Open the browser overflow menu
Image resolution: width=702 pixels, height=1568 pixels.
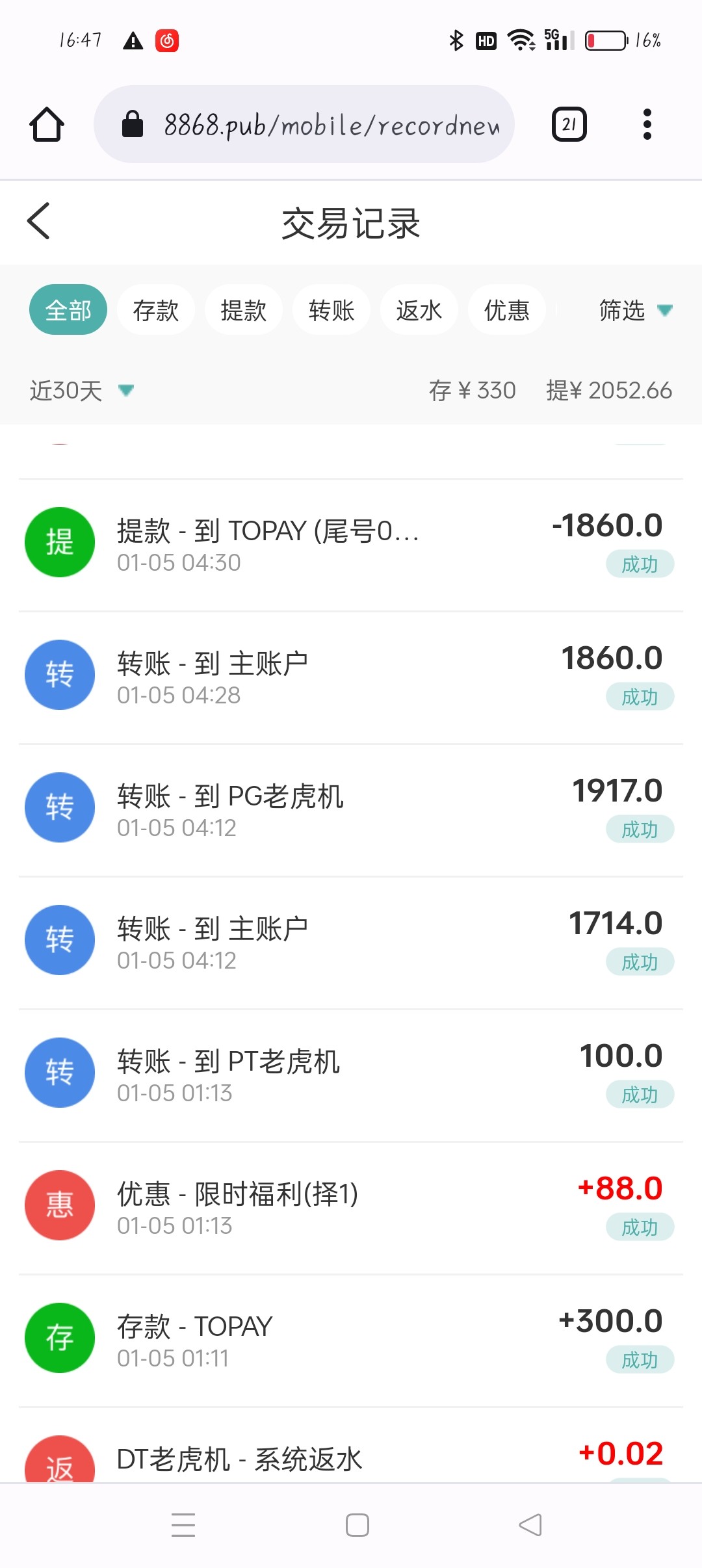pyautogui.click(x=647, y=124)
